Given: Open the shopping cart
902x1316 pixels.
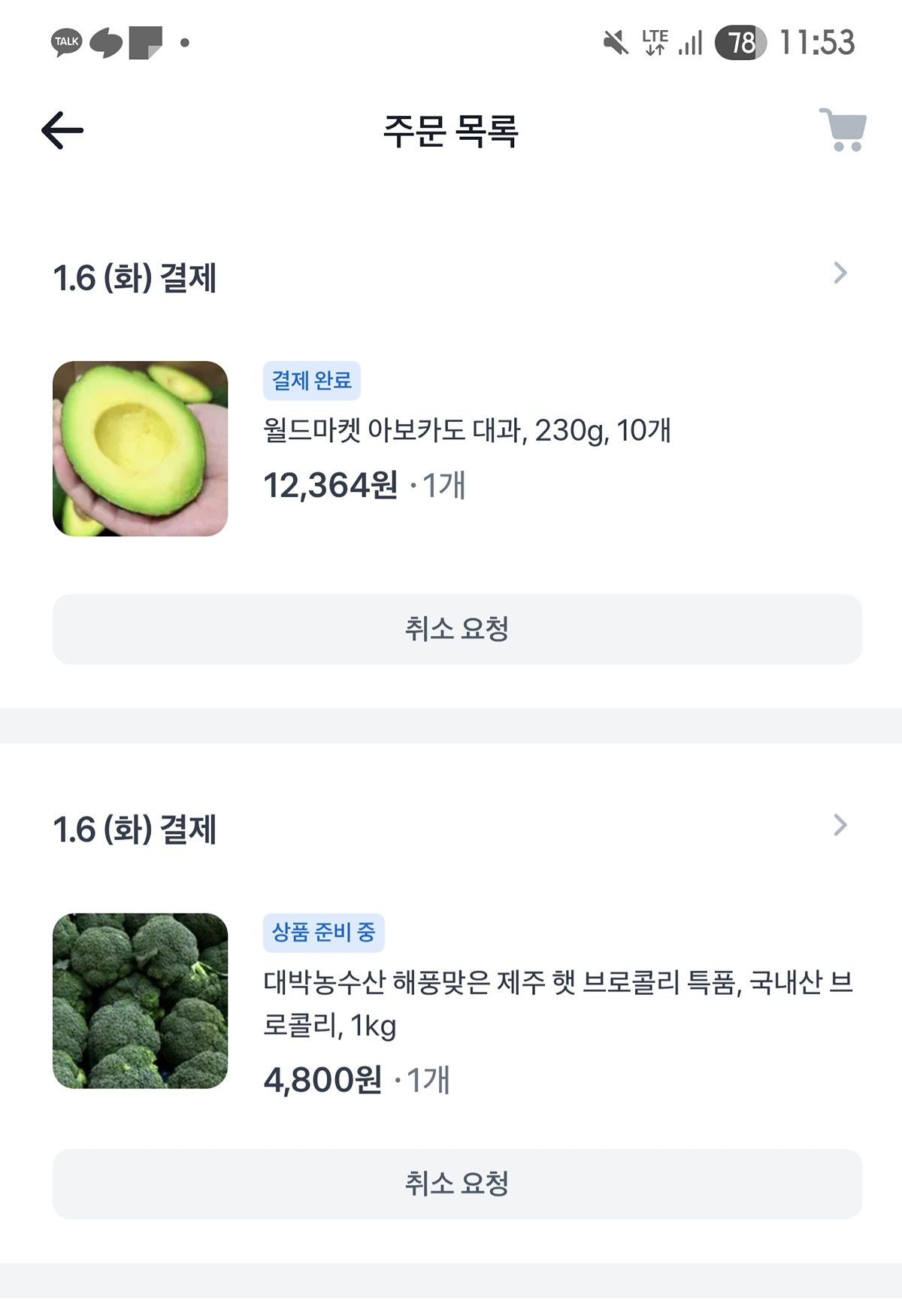Looking at the screenshot, I should coord(843,130).
